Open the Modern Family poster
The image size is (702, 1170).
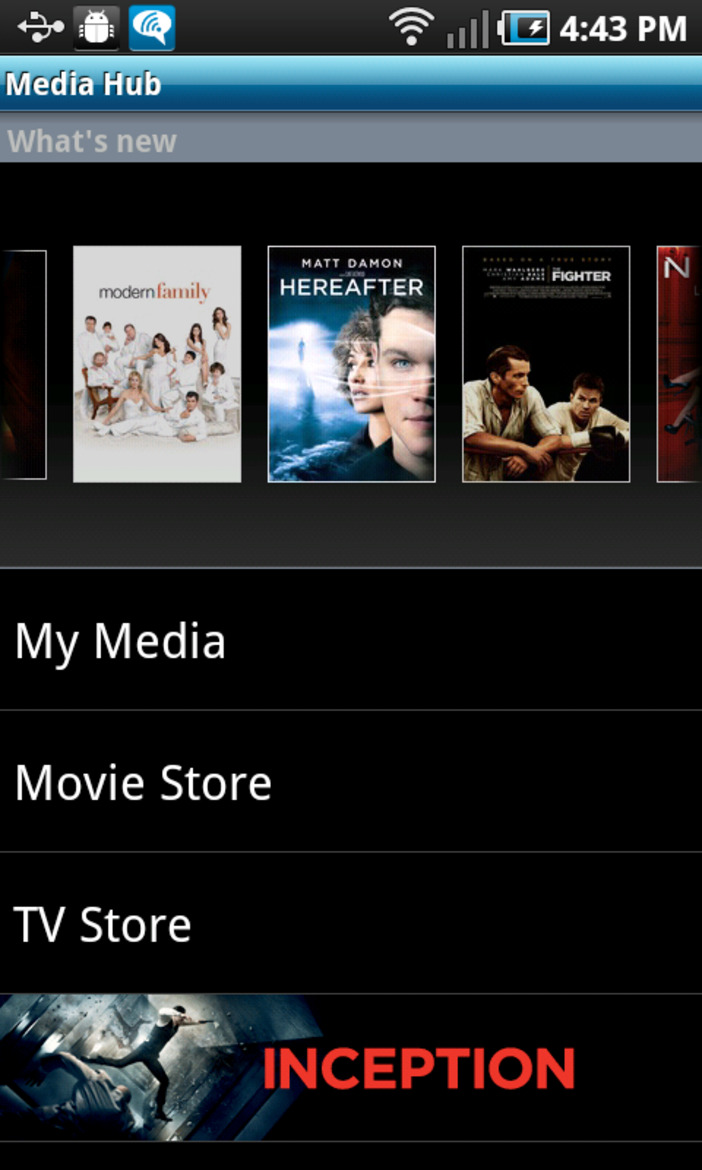coord(157,364)
